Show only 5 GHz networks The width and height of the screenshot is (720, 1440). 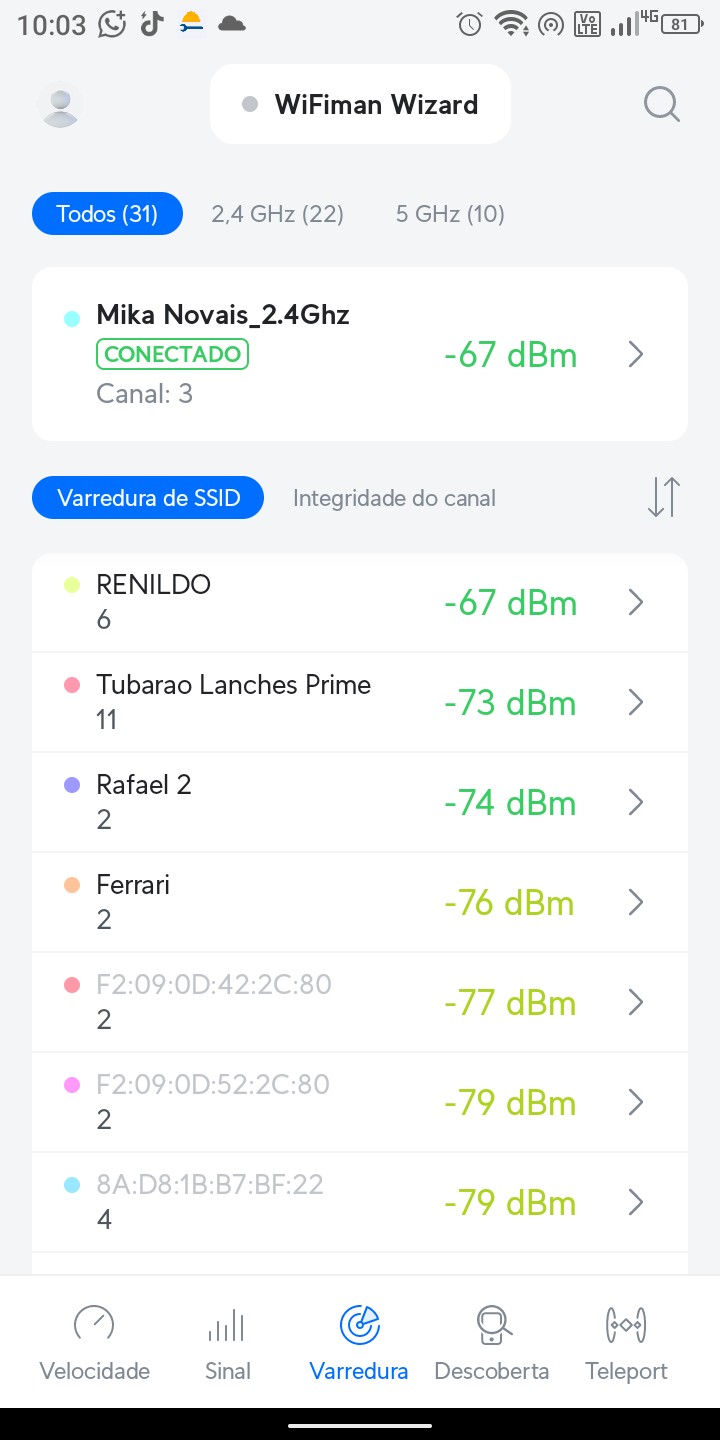pyautogui.click(x=450, y=214)
